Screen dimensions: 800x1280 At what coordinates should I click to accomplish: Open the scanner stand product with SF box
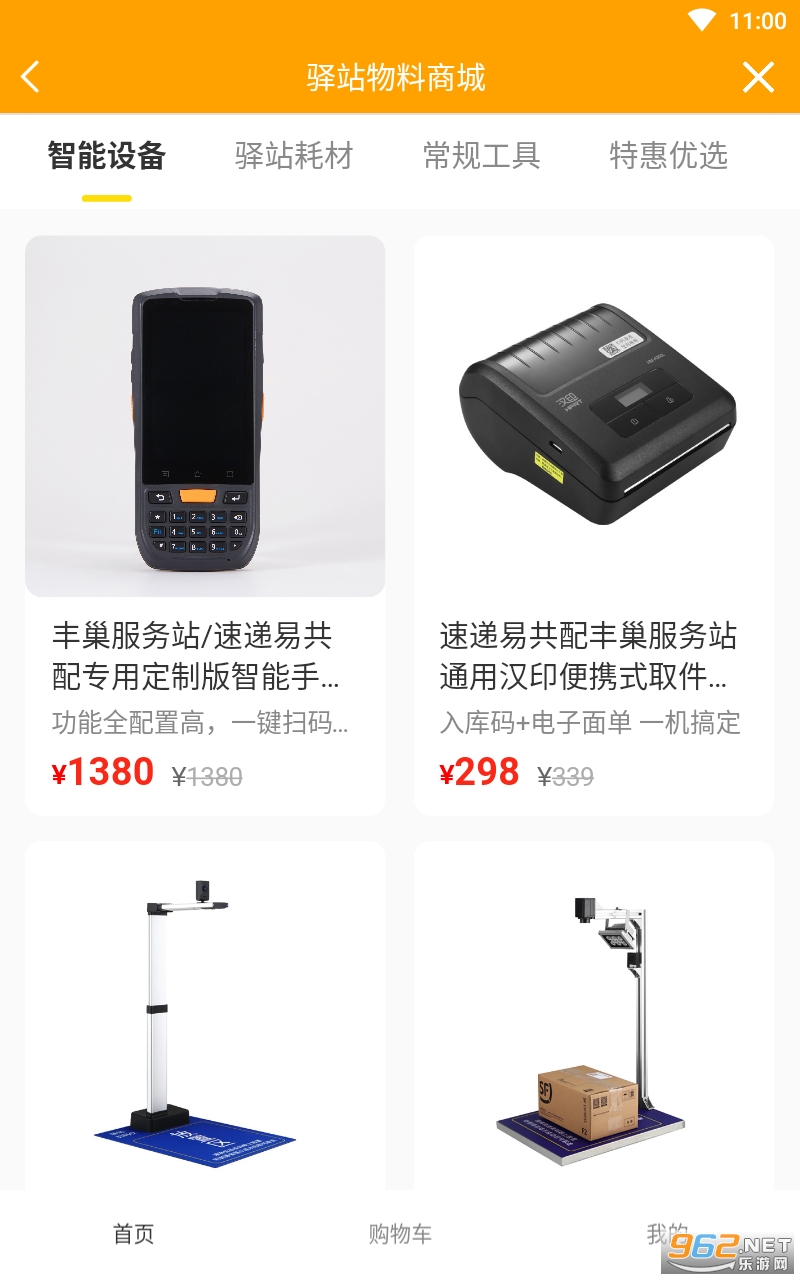tap(594, 1015)
